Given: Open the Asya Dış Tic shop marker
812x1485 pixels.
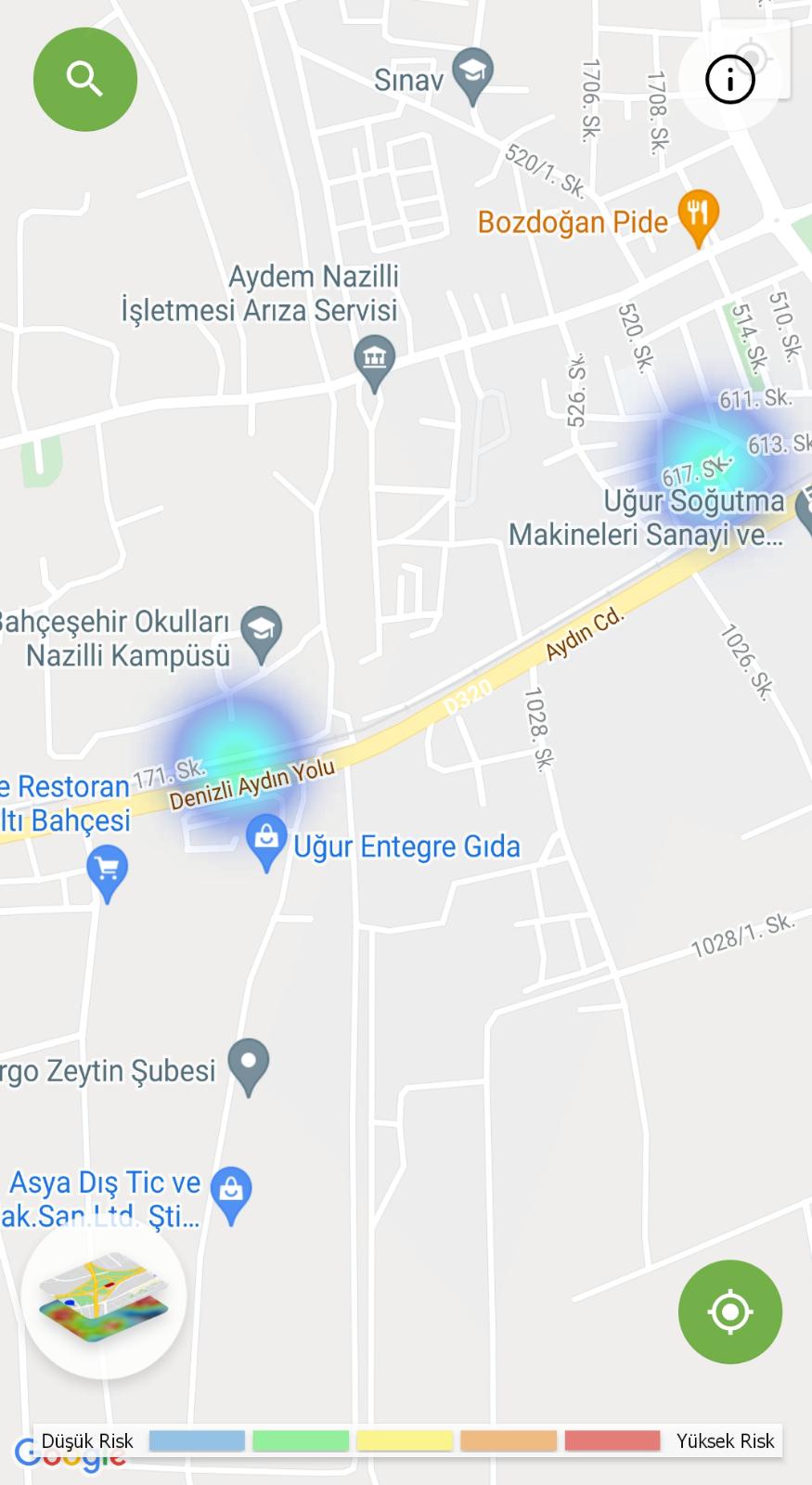Looking at the screenshot, I should click(231, 1192).
